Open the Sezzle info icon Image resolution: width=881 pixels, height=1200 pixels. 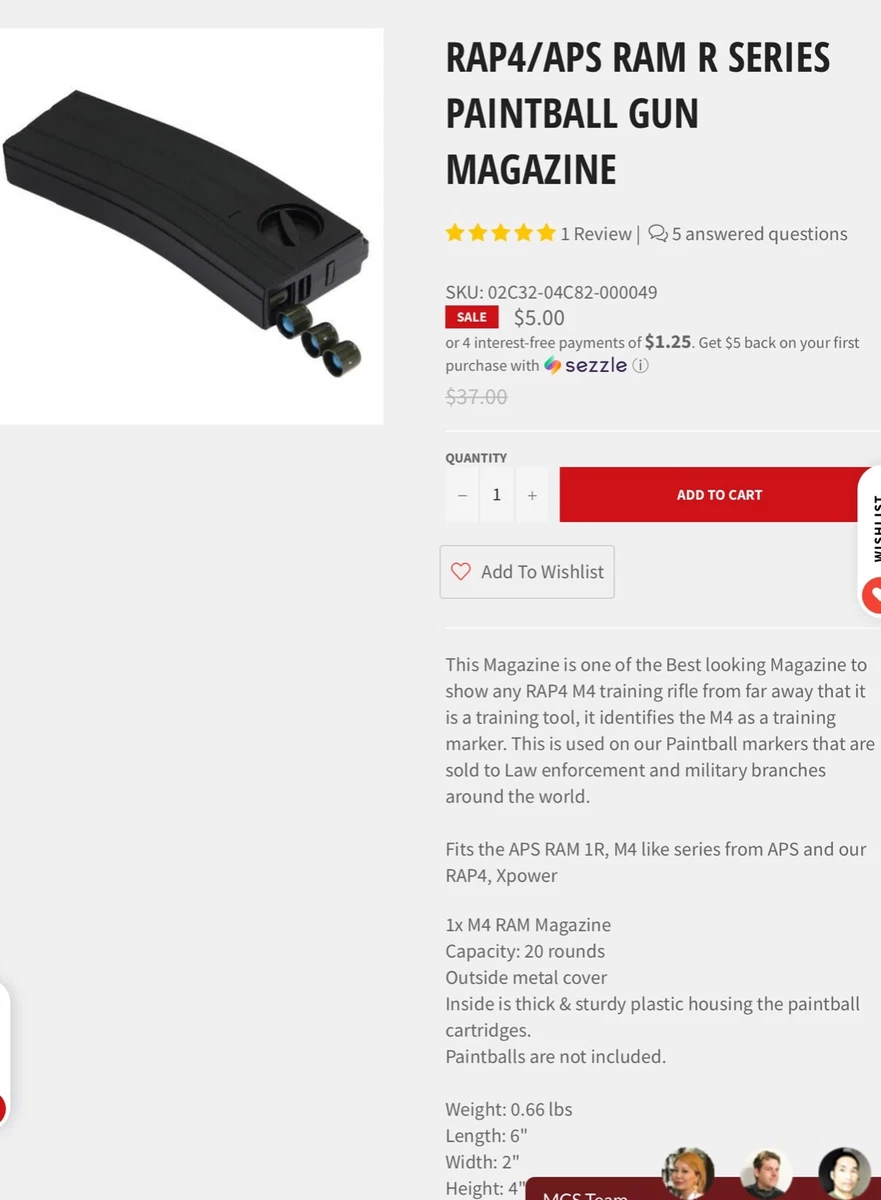[x=641, y=366]
